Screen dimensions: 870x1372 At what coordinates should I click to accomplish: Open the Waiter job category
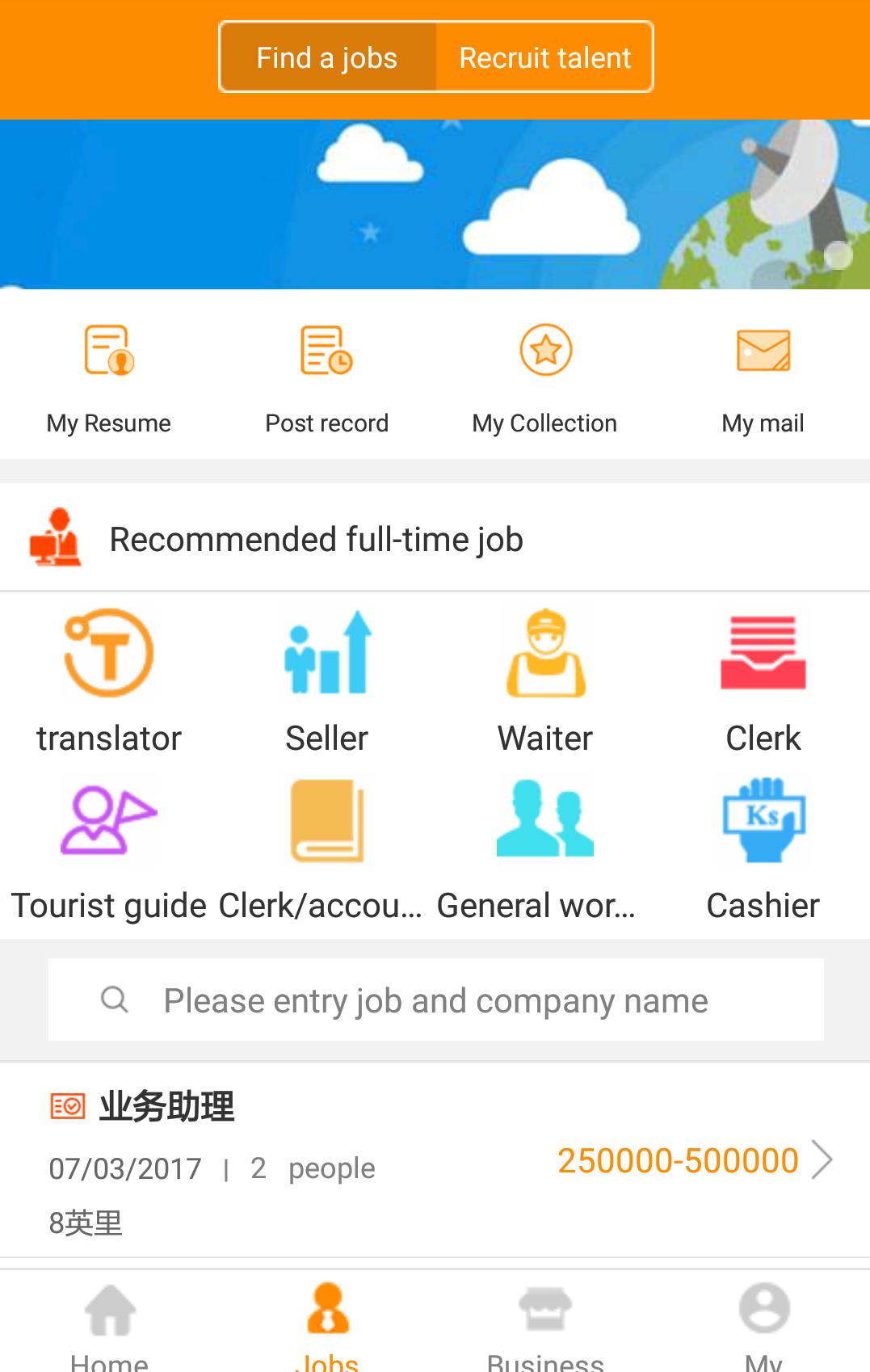pos(545,680)
